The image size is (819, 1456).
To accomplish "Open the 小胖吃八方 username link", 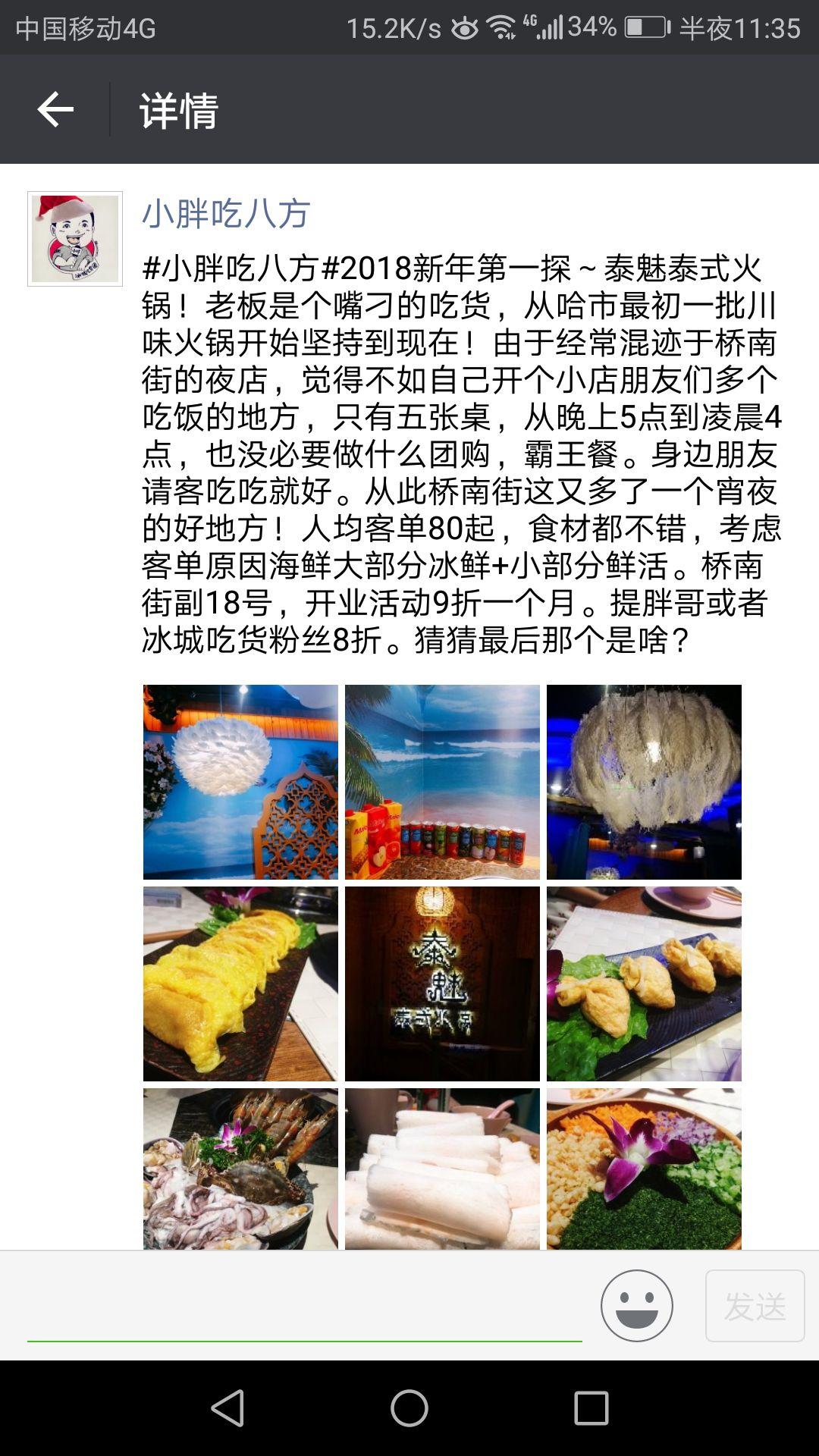I will [x=226, y=213].
